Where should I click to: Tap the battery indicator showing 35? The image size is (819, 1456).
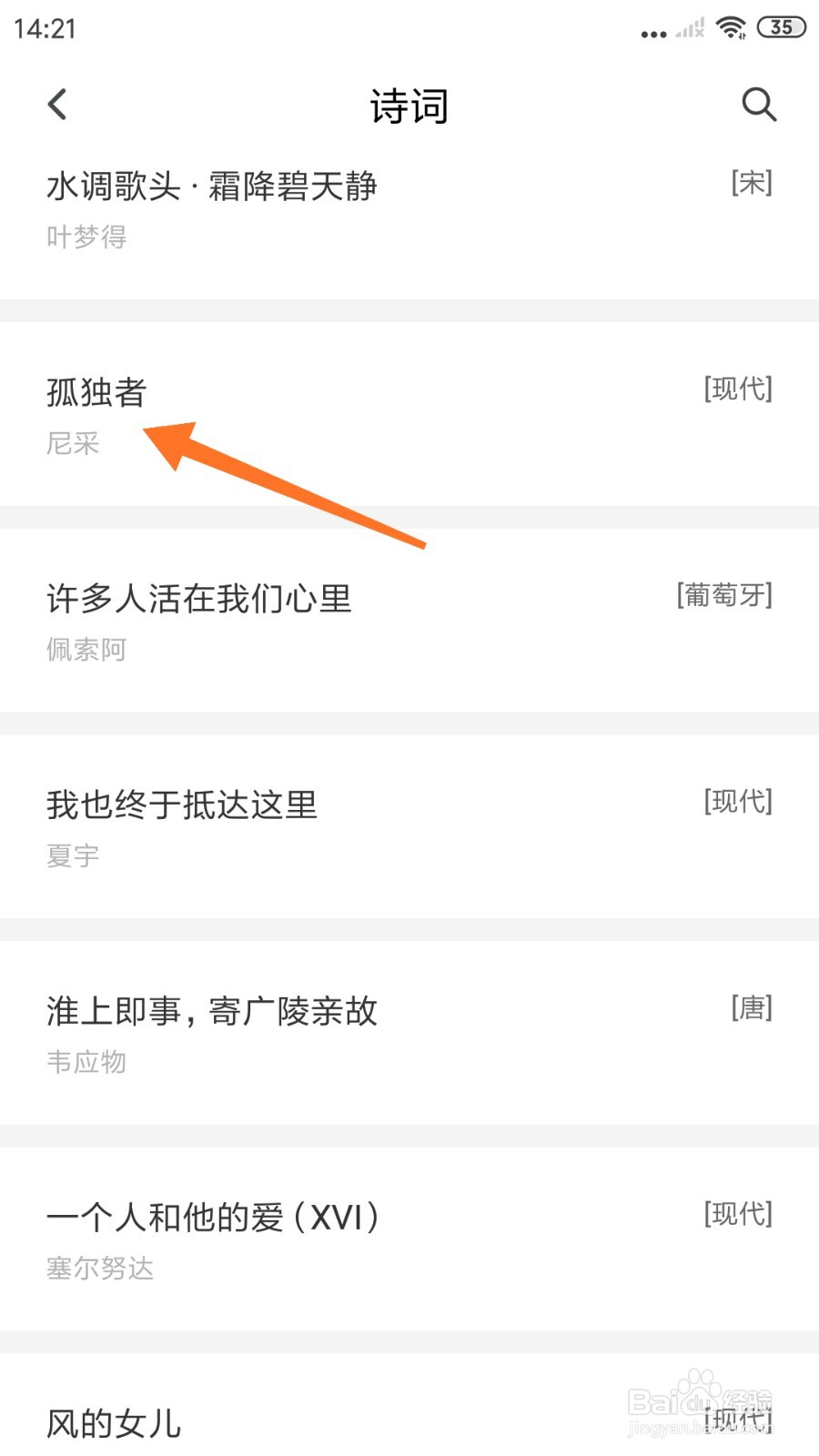779,28
